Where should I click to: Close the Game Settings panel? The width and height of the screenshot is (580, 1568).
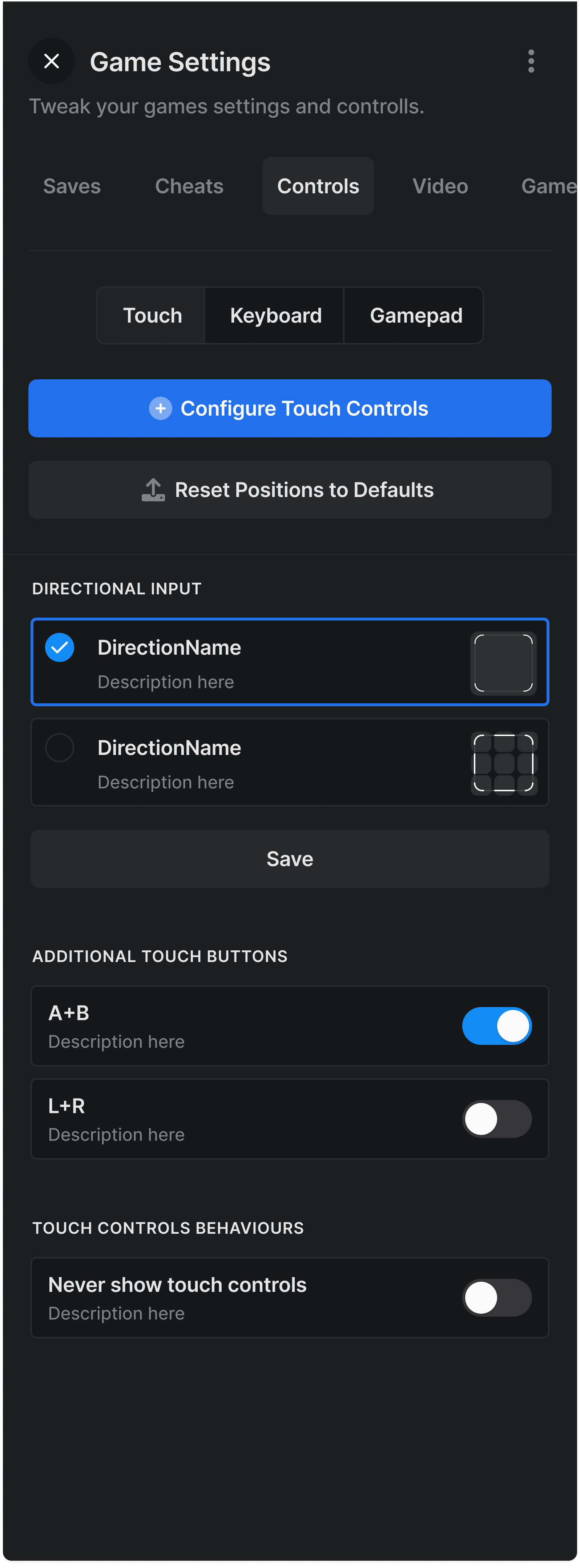(52, 61)
